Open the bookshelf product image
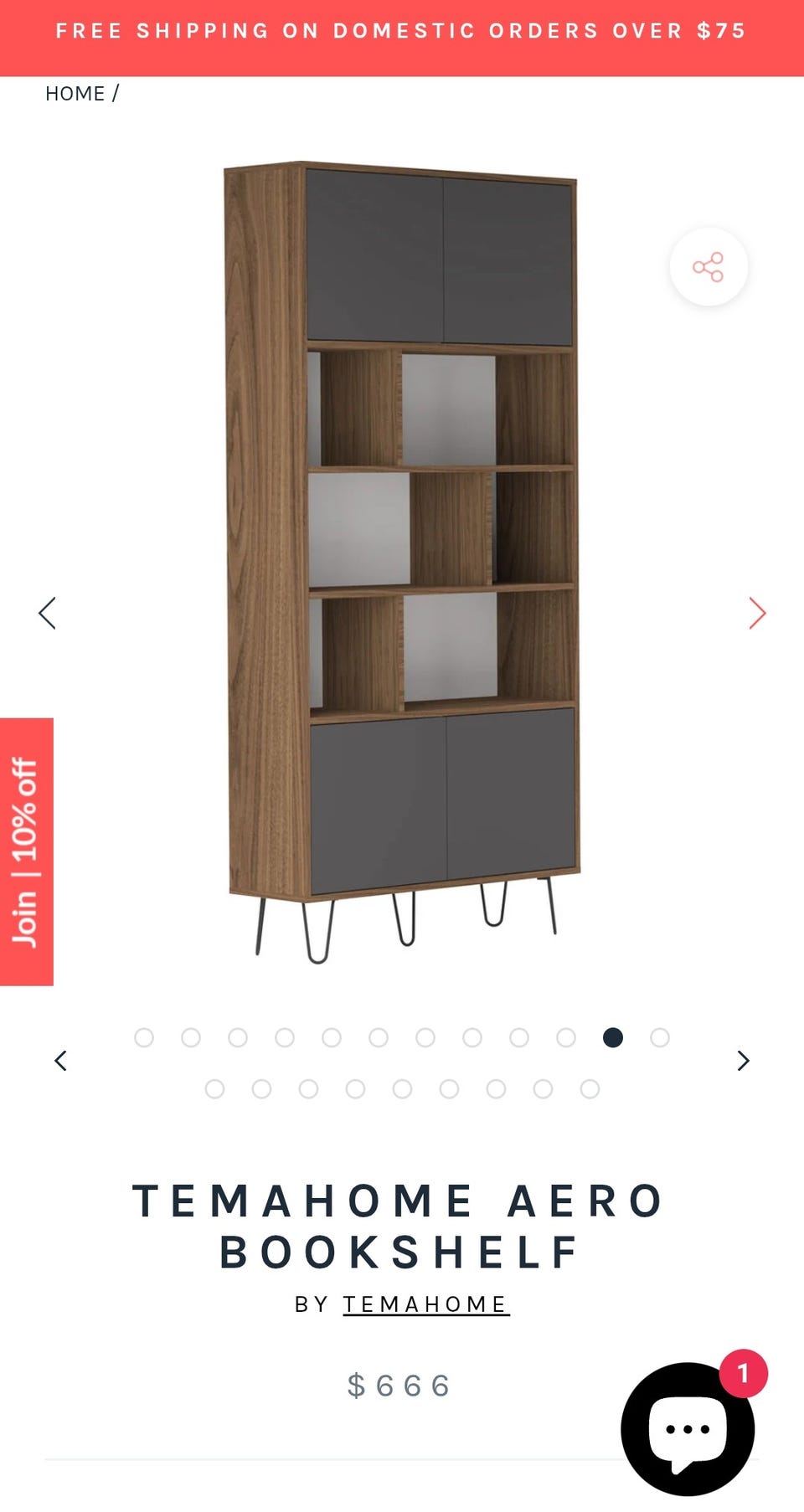 [x=402, y=561]
